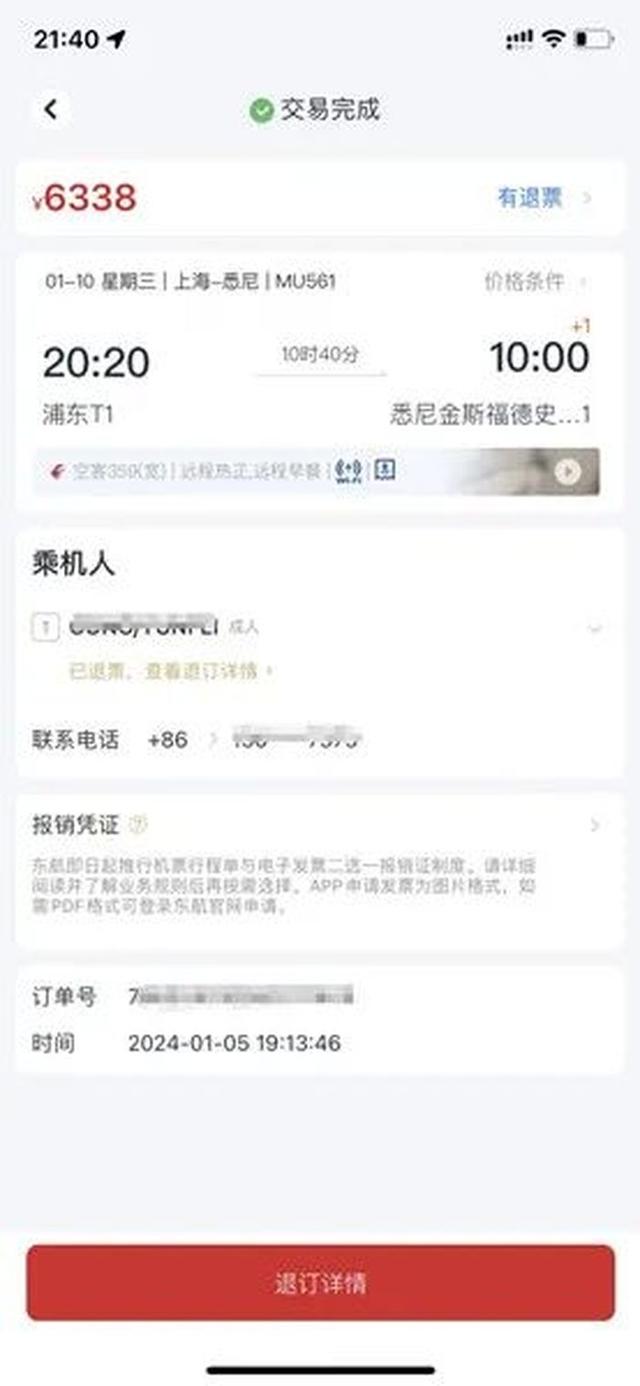Viewport: 640px width, 1386px height.
Task: Expand the passenger details chevron
Action: point(594,629)
